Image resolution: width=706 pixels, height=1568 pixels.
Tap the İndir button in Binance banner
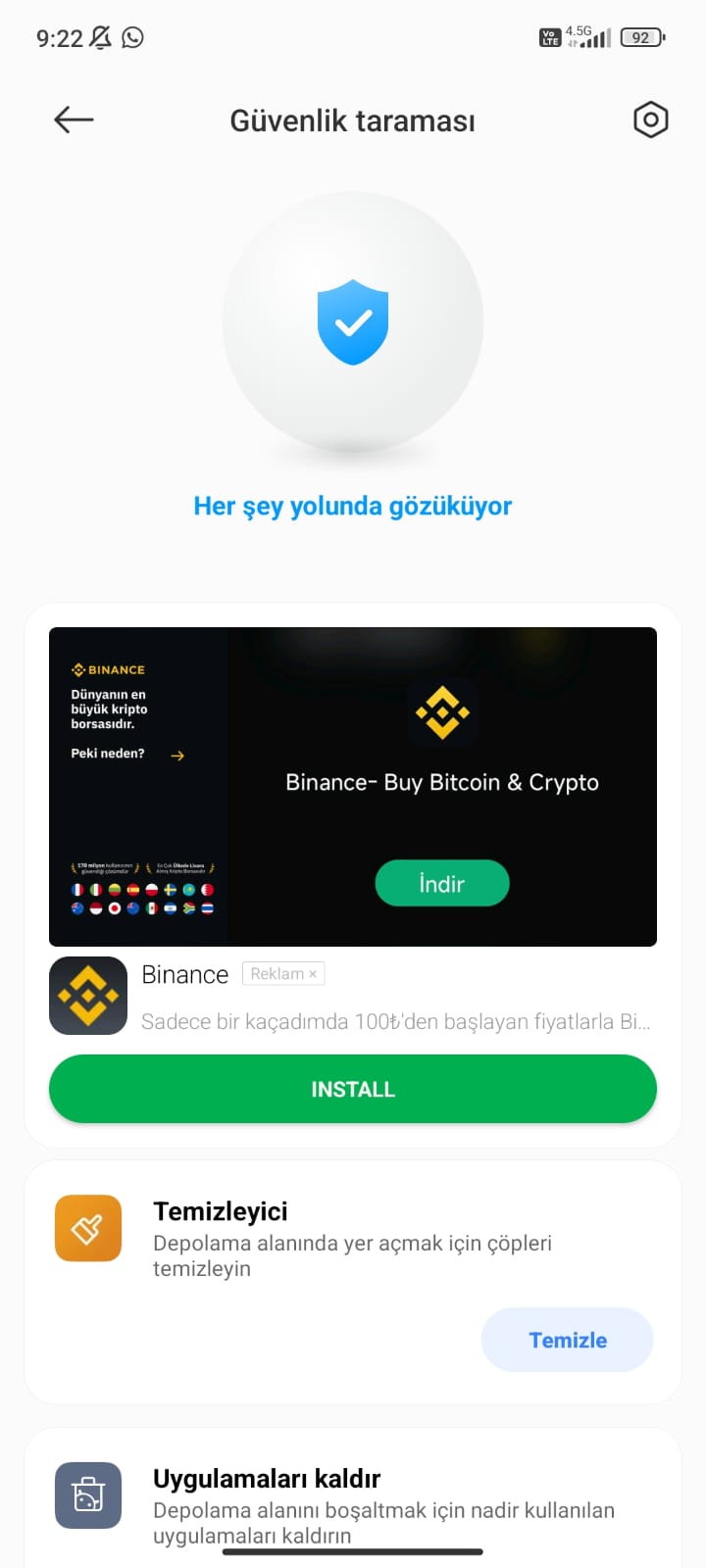pos(442,883)
